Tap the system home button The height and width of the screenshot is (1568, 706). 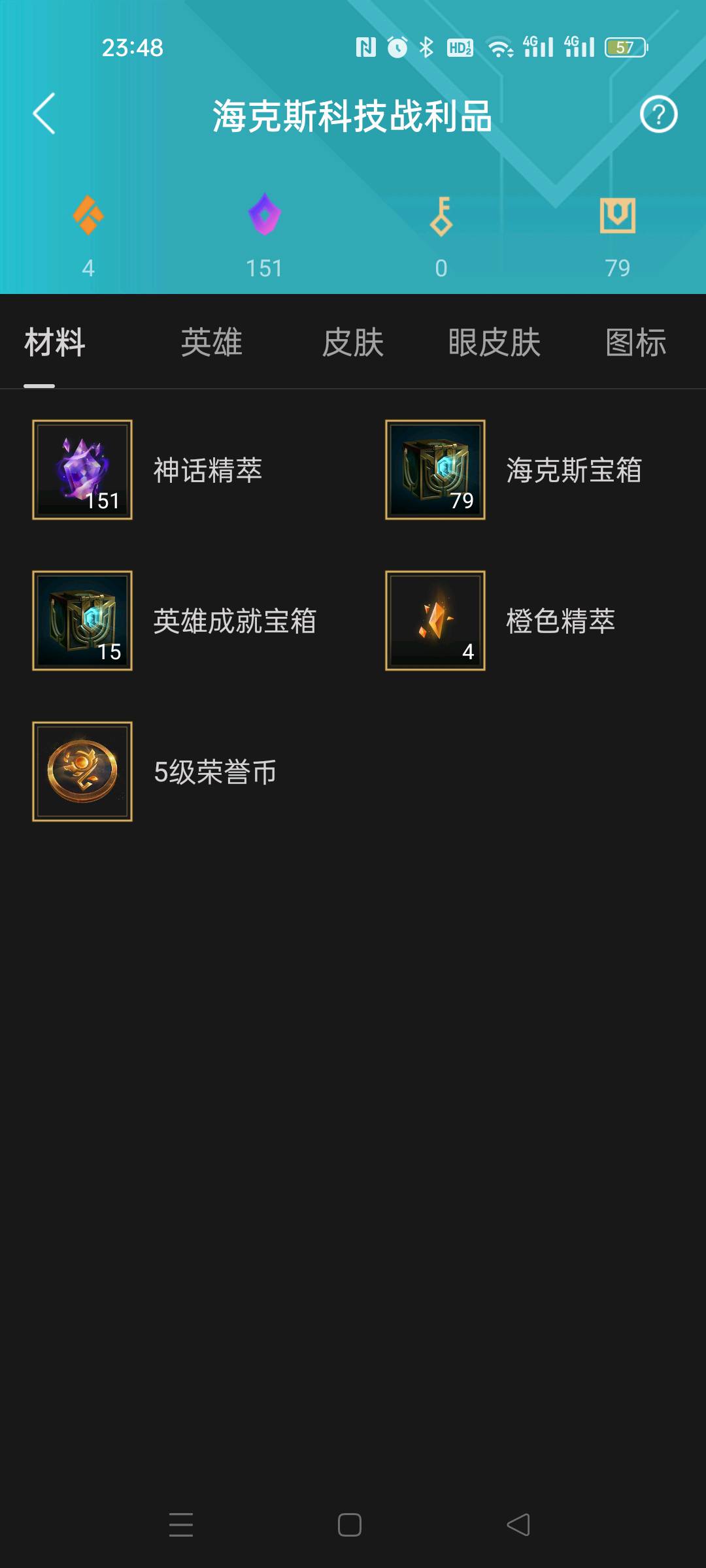(x=350, y=1525)
